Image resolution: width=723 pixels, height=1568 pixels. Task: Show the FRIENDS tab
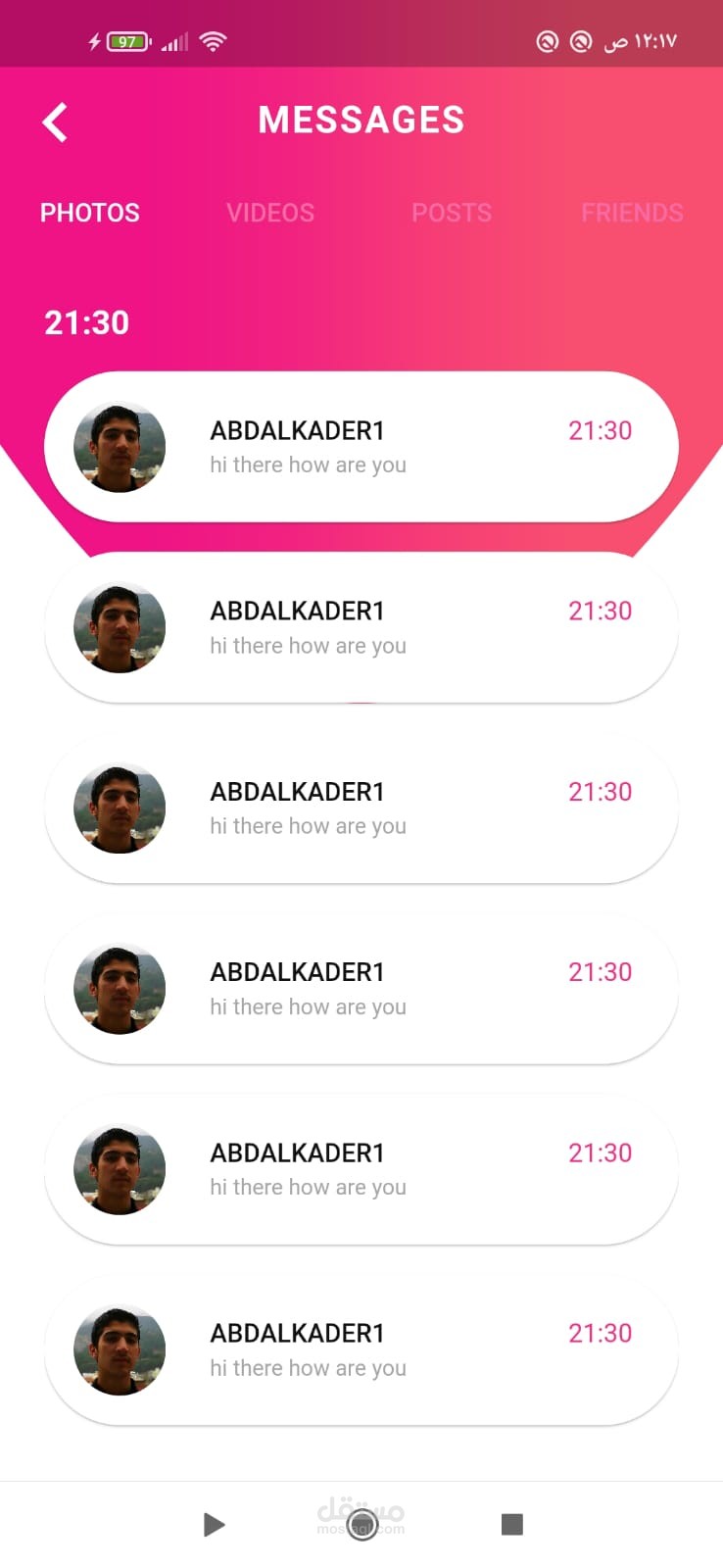click(632, 213)
